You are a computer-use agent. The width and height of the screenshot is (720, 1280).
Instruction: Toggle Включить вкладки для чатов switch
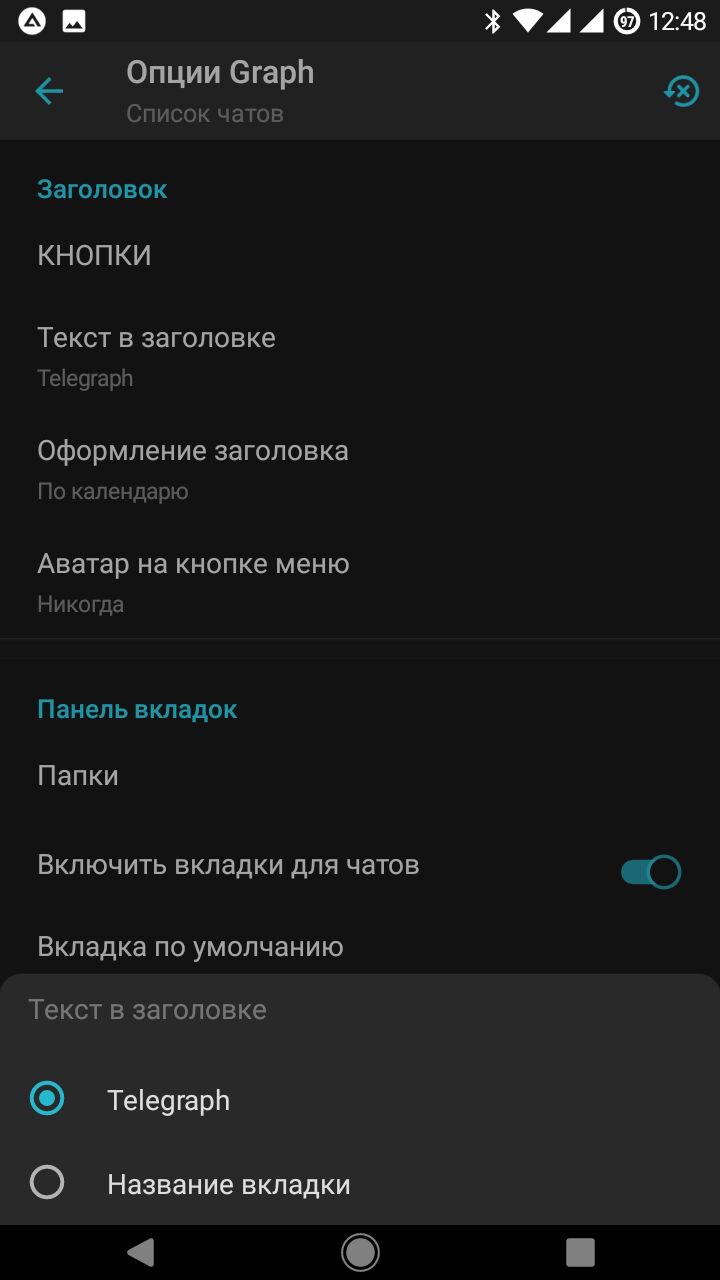pyautogui.click(x=650, y=872)
